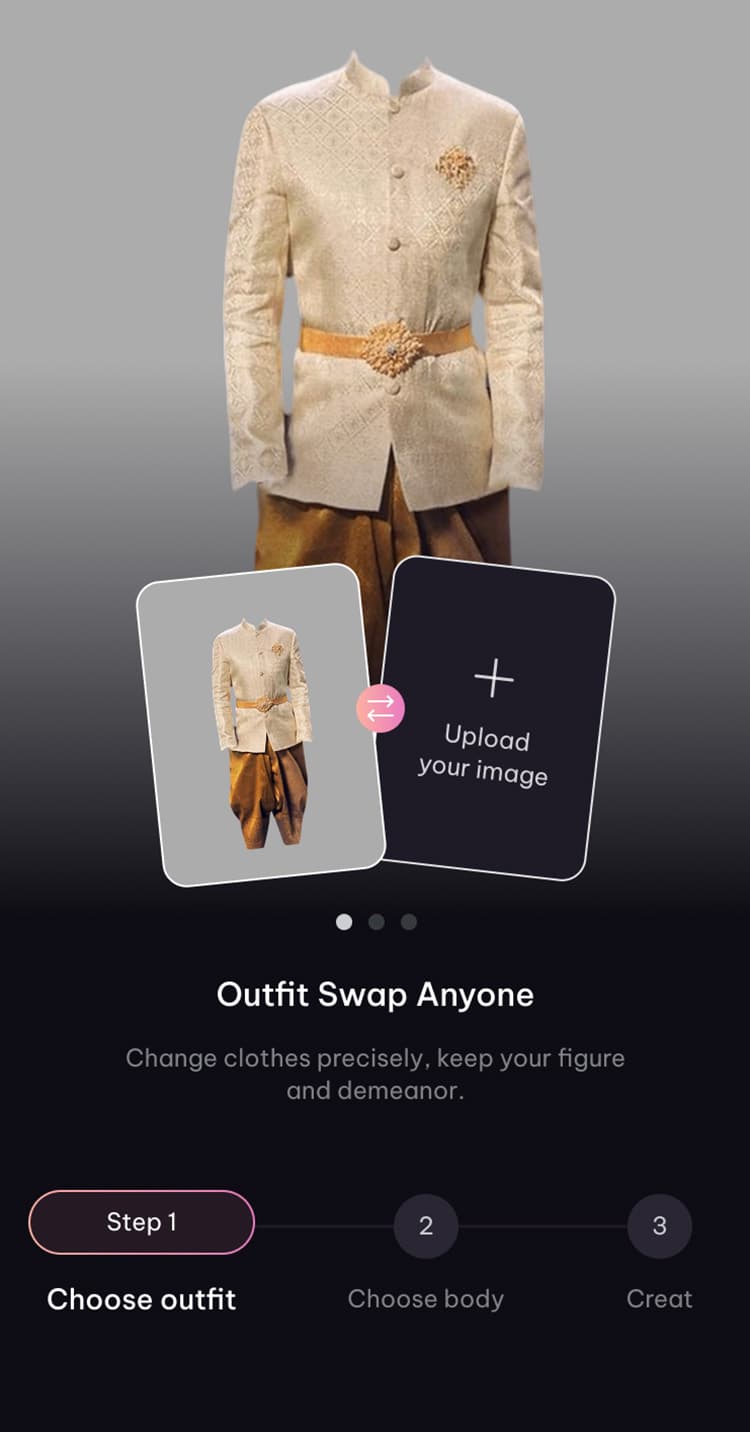Open the outfit thumbnail card
Viewport: 750px width, 1432px height.
[x=260, y=724]
